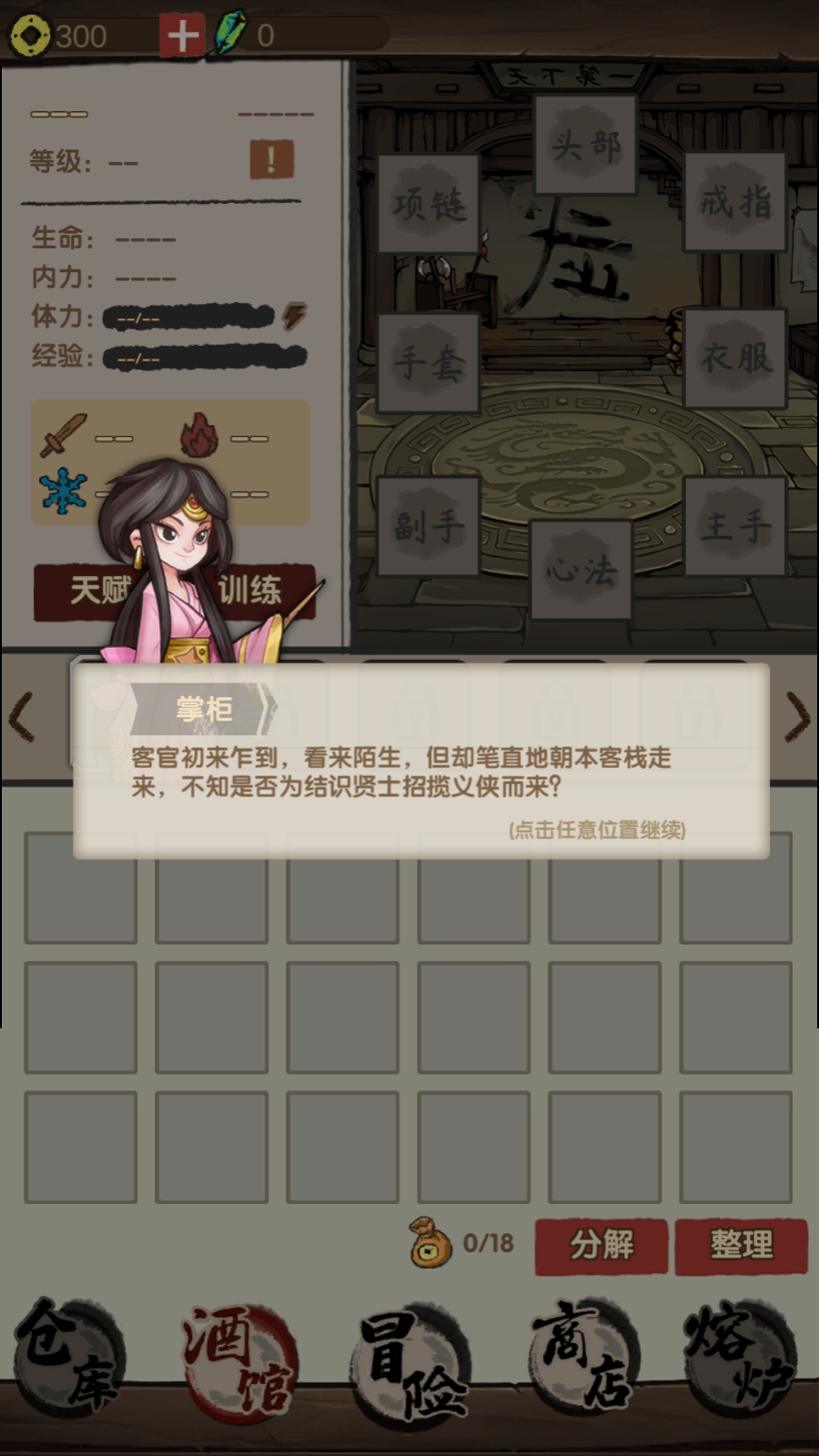The image size is (819, 1456).
Task: Select the 衣服 clothing slot
Action: pyautogui.click(x=735, y=358)
